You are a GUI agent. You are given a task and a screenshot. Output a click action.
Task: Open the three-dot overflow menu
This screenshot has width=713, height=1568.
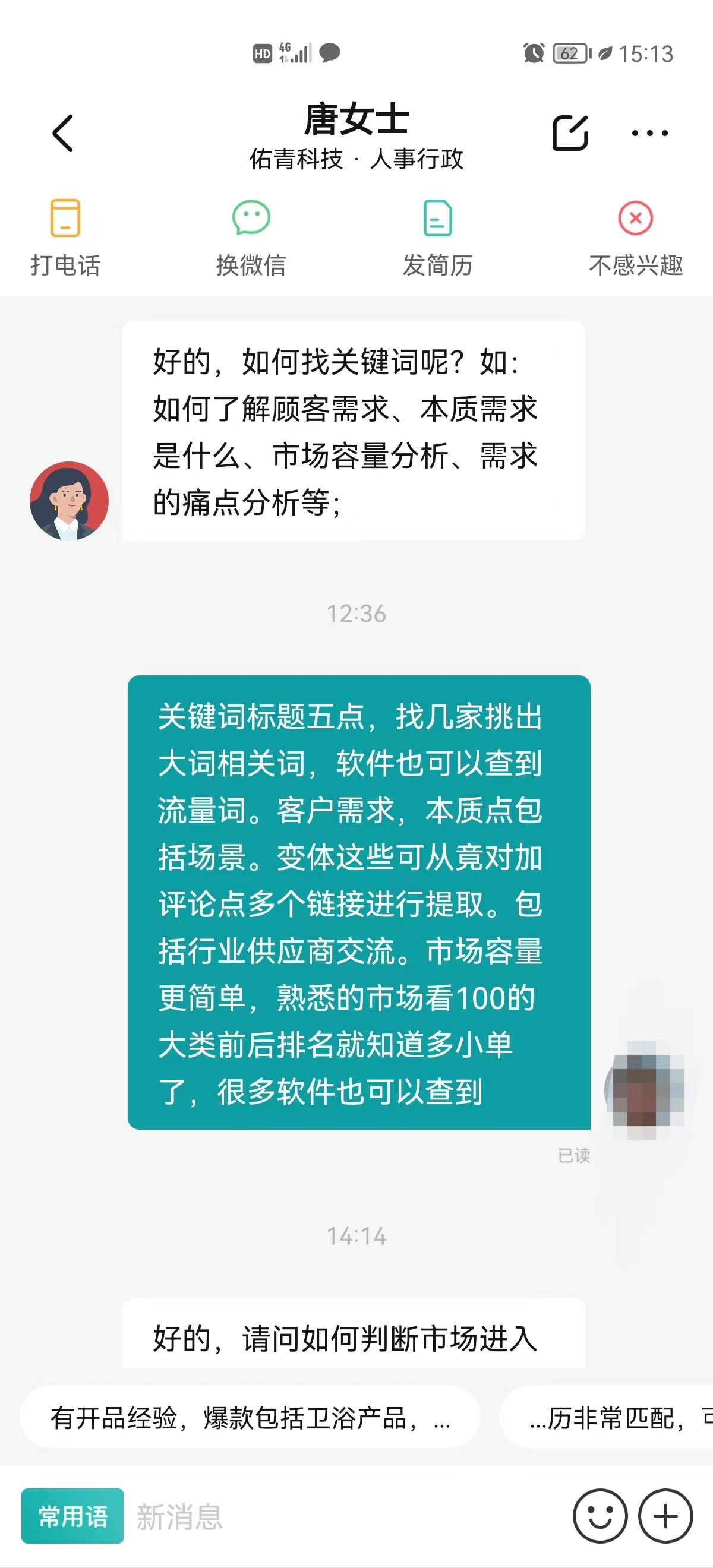tap(649, 132)
